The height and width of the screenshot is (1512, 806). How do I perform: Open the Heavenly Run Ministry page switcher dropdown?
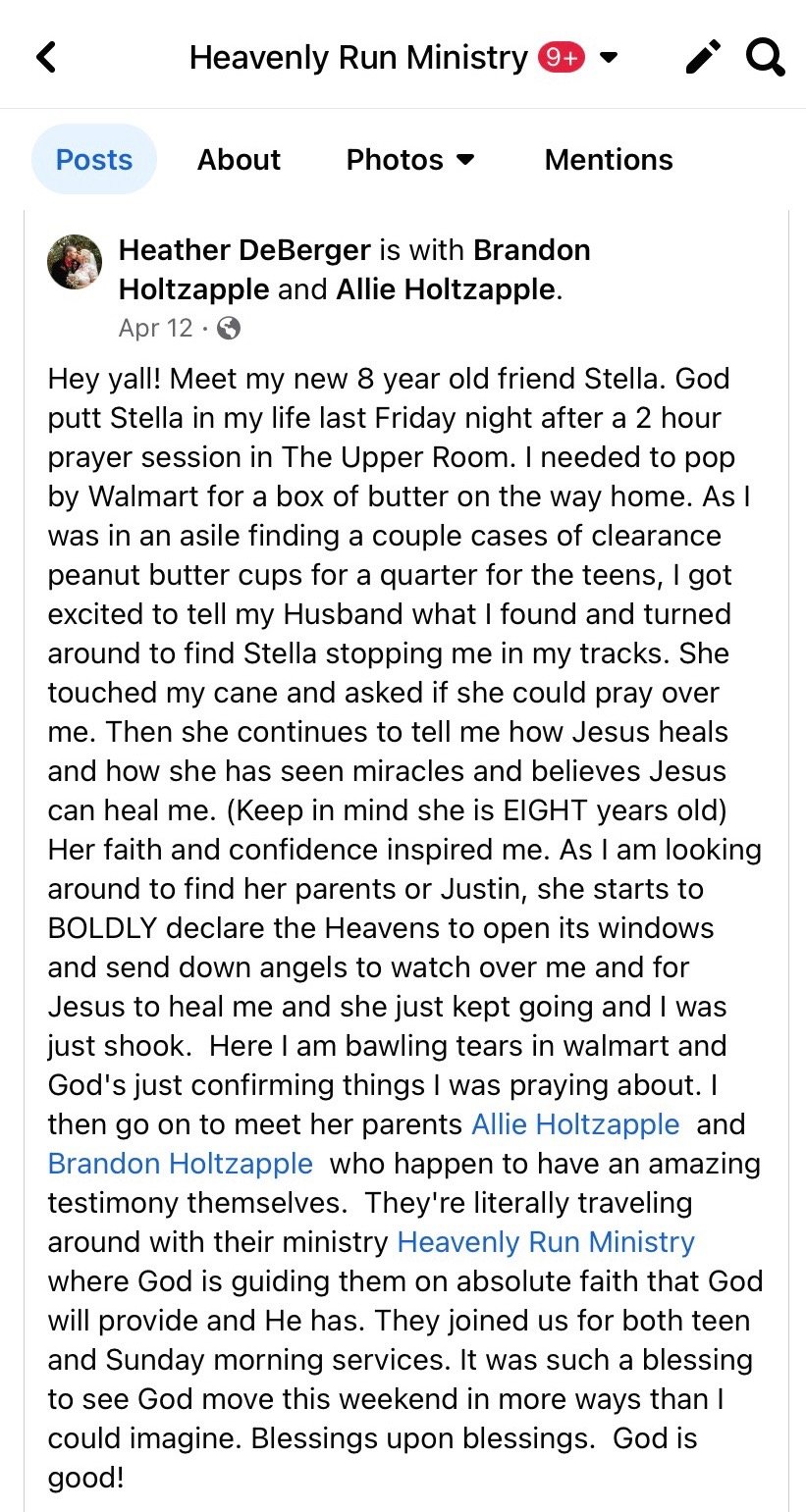[609, 57]
